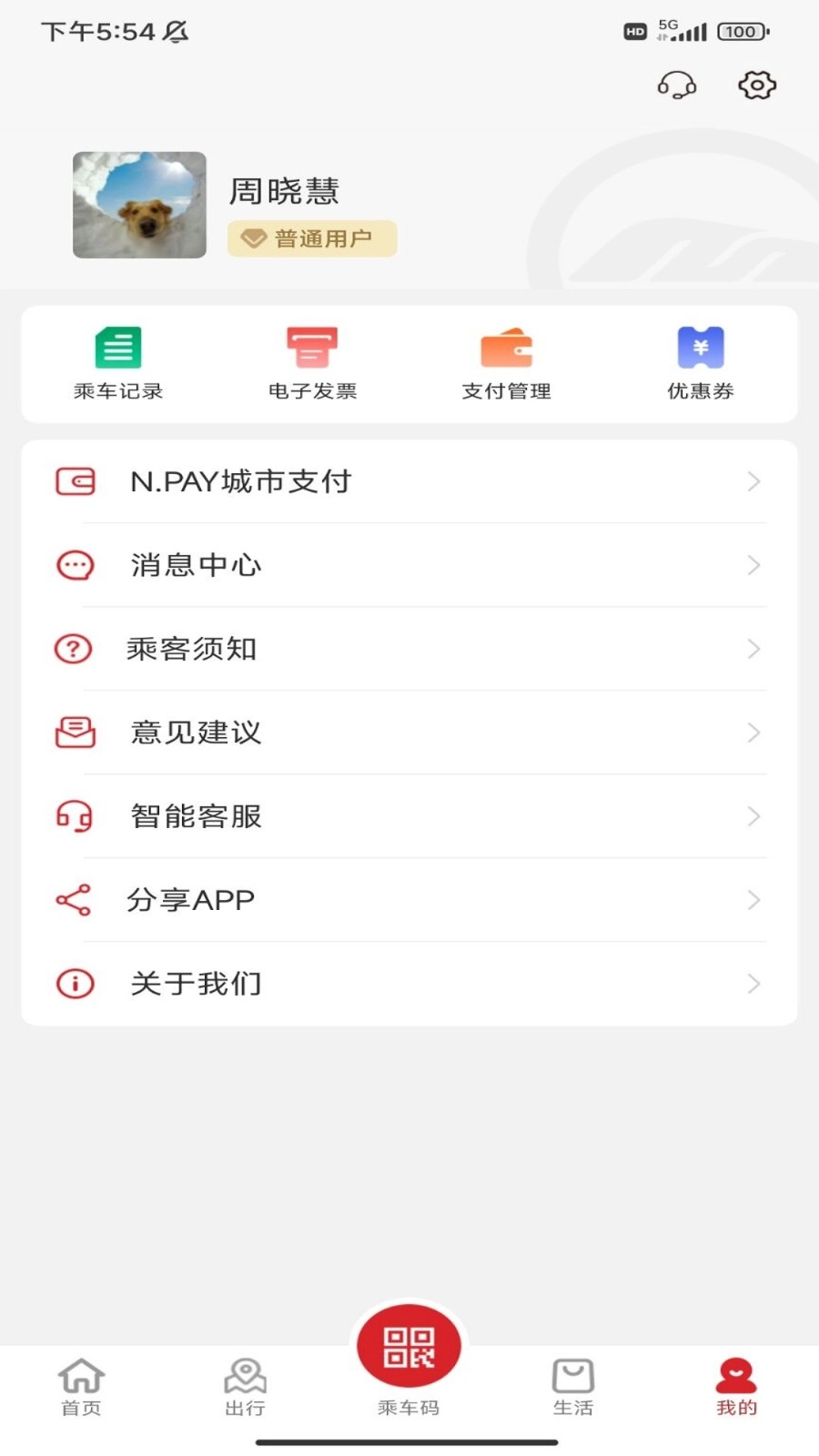Open 优惠券 (coupons)

coord(700,359)
